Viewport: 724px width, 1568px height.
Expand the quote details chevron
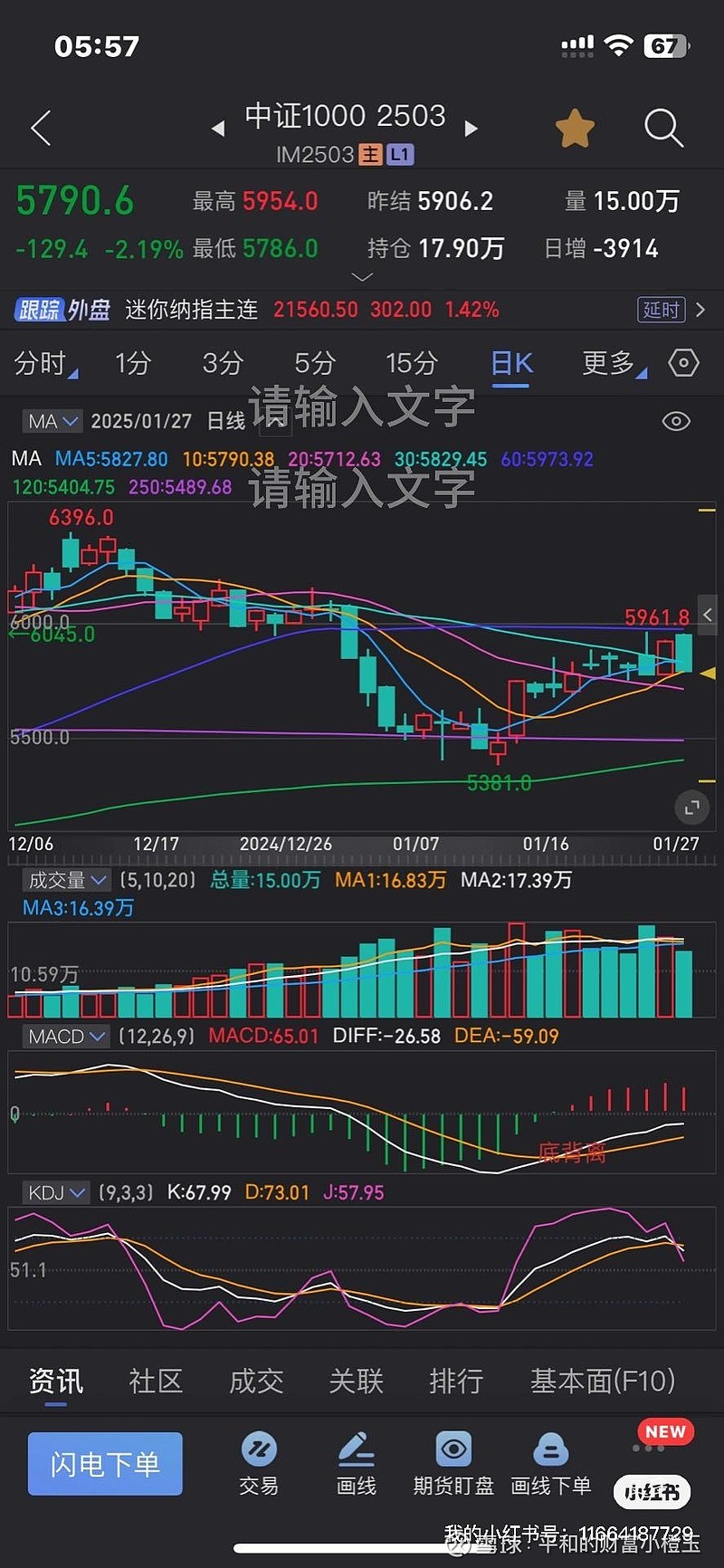pyautogui.click(x=362, y=276)
